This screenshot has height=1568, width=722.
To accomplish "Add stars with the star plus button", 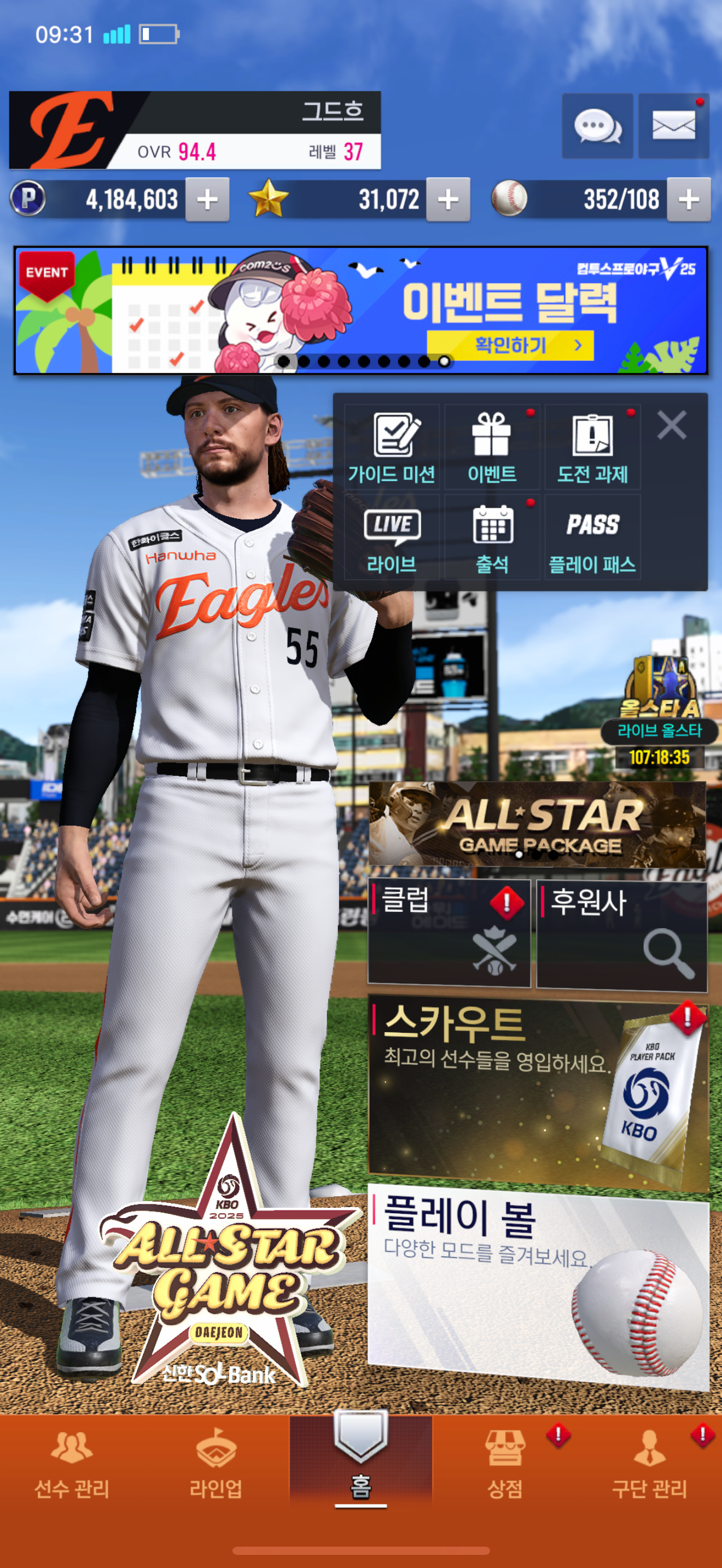I will [x=448, y=200].
